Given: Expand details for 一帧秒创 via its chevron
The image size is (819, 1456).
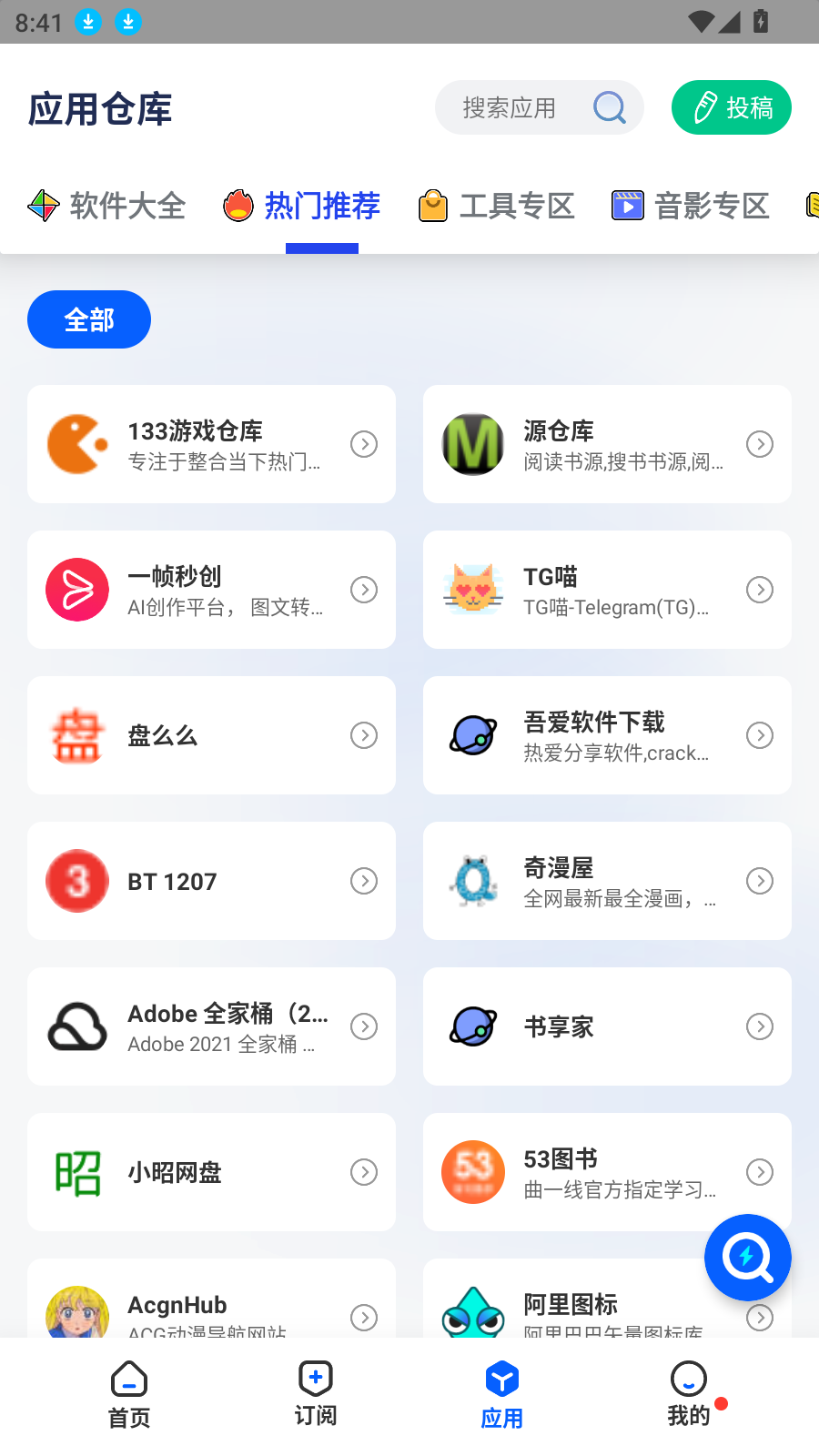Looking at the screenshot, I should [x=364, y=590].
